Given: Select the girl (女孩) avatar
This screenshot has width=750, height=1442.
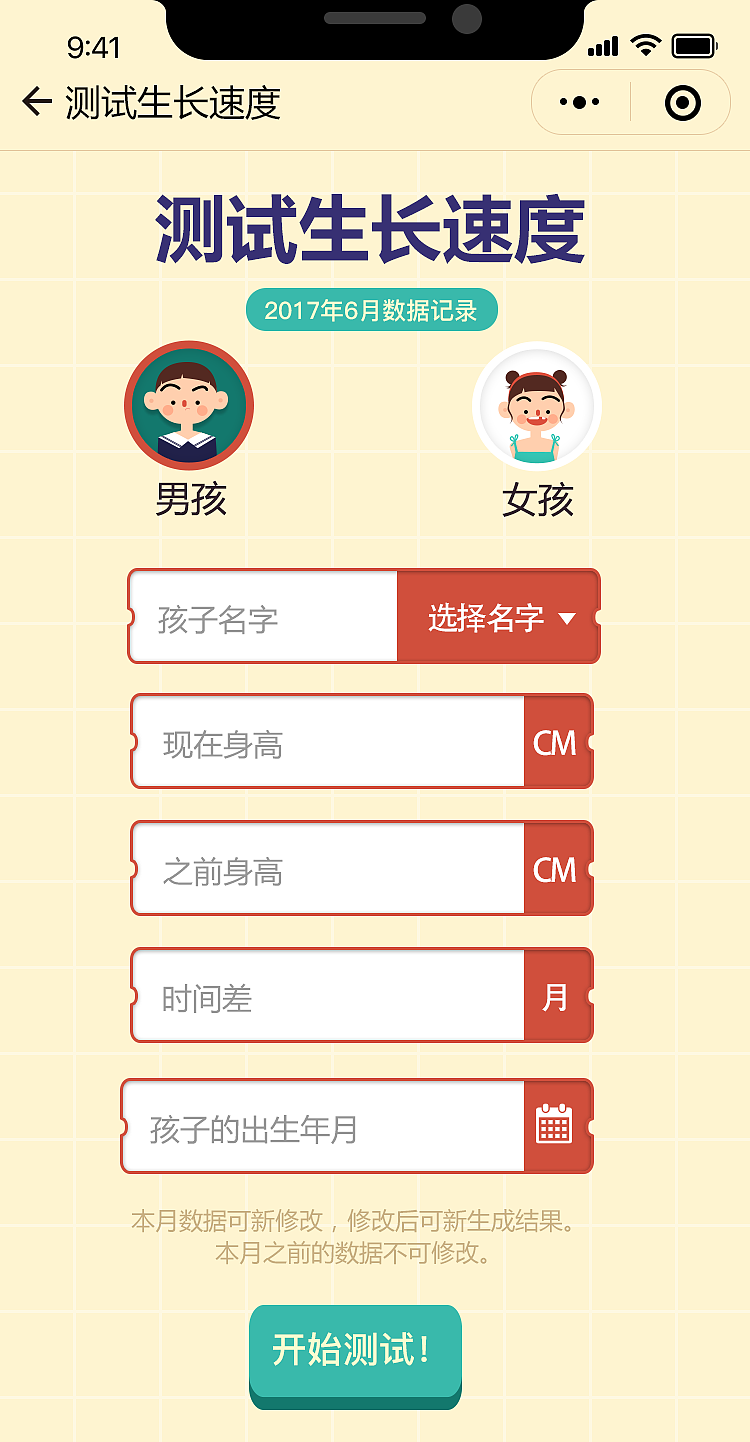Looking at the screenshot, I should pos(538,406).
